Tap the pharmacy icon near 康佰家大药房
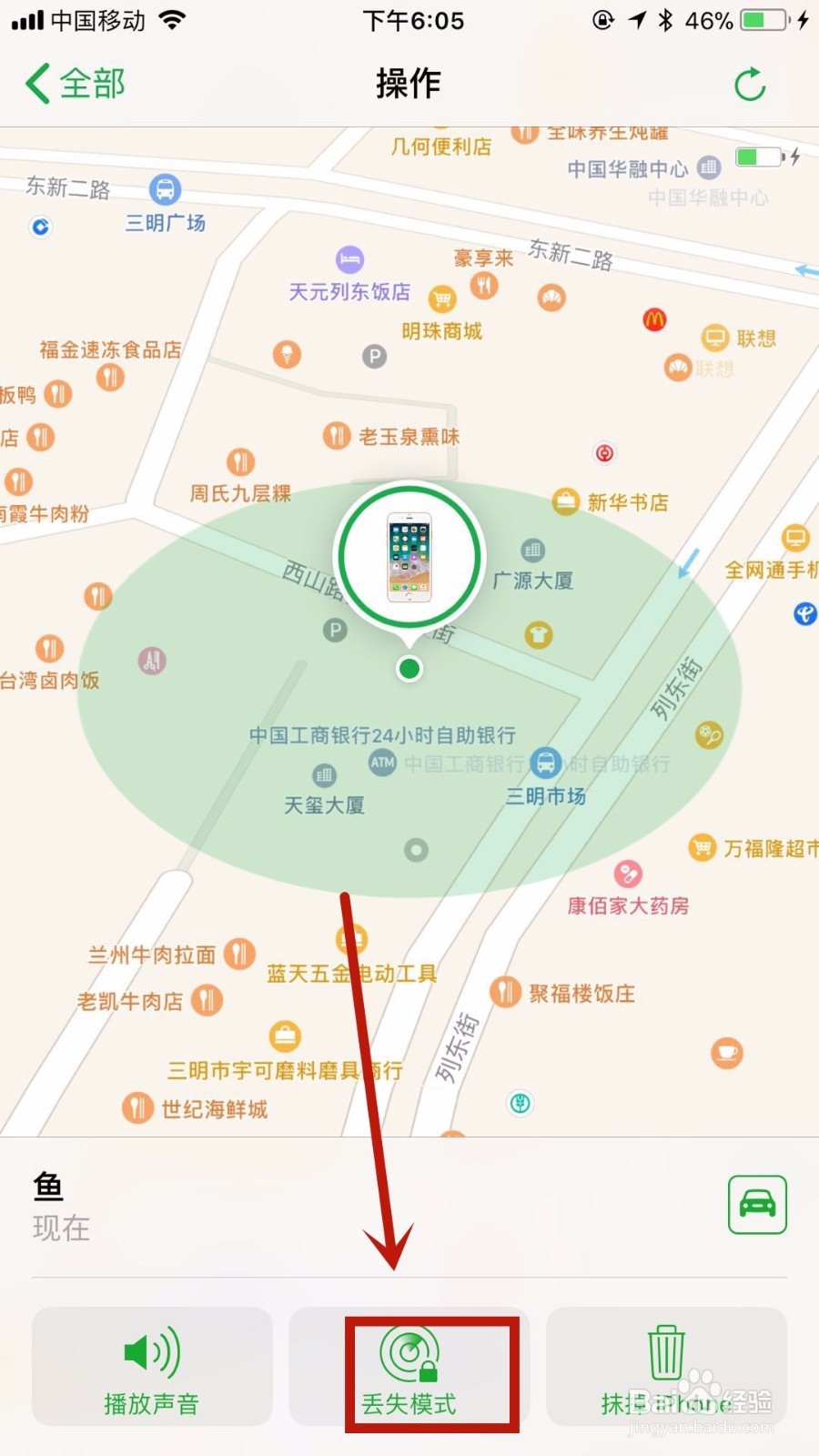The height and width of the screenshot is (1456, 819). pos(626,875)
